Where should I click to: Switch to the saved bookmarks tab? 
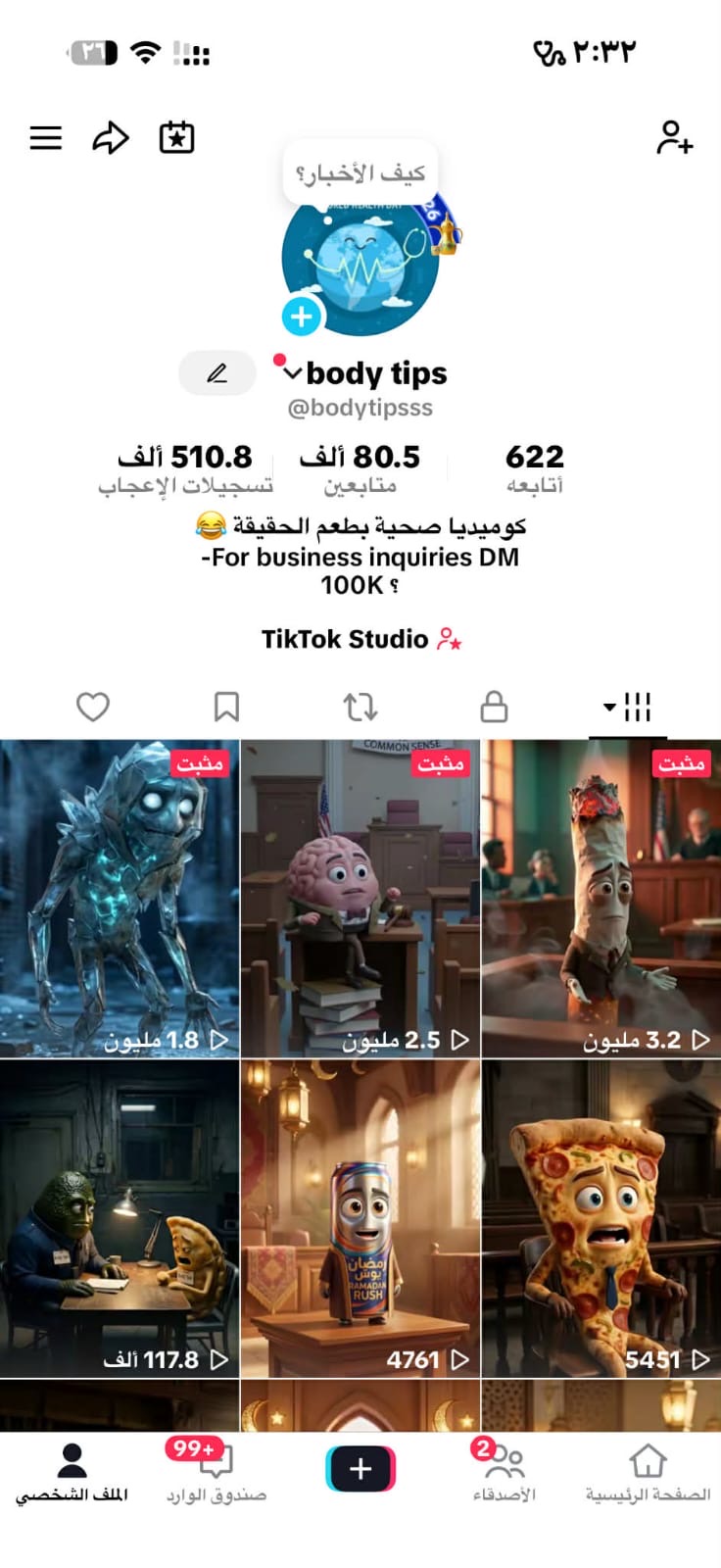[x=226, y=707]
